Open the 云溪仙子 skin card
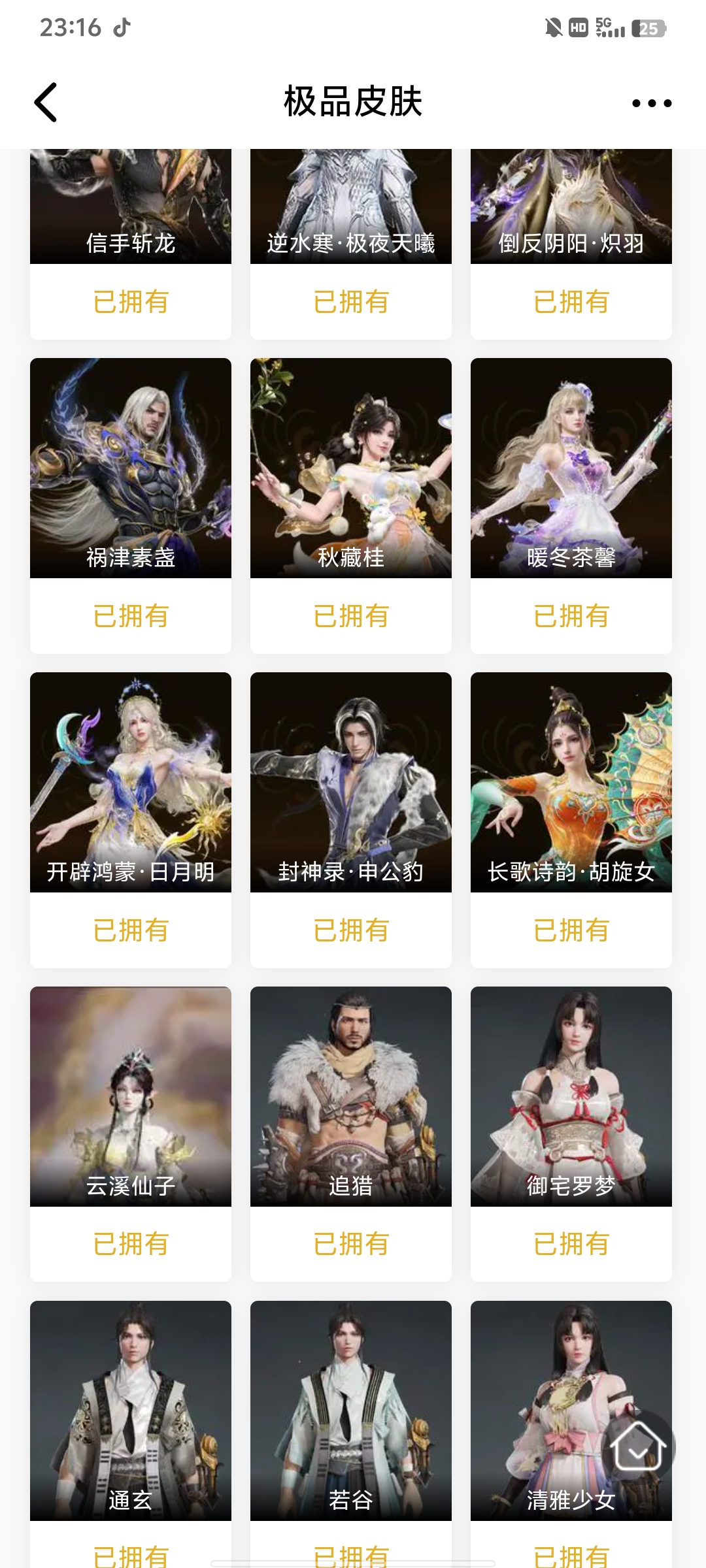This screenshot has height=1568, width=706. click(x=131, y=1096)
